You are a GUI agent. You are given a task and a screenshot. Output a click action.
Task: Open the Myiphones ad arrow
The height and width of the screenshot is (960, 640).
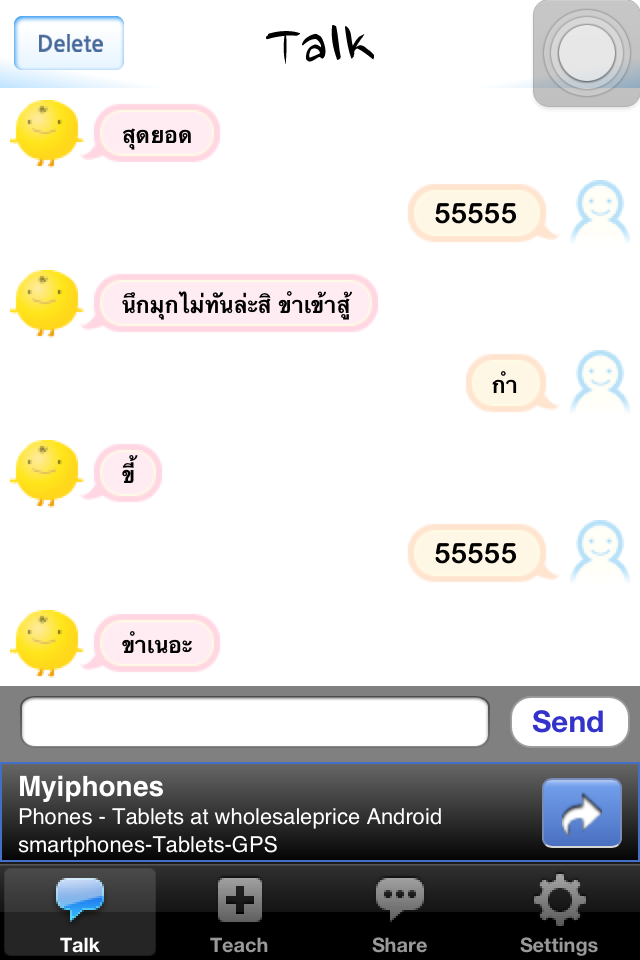pyautogui.click(x=580, y=813)
